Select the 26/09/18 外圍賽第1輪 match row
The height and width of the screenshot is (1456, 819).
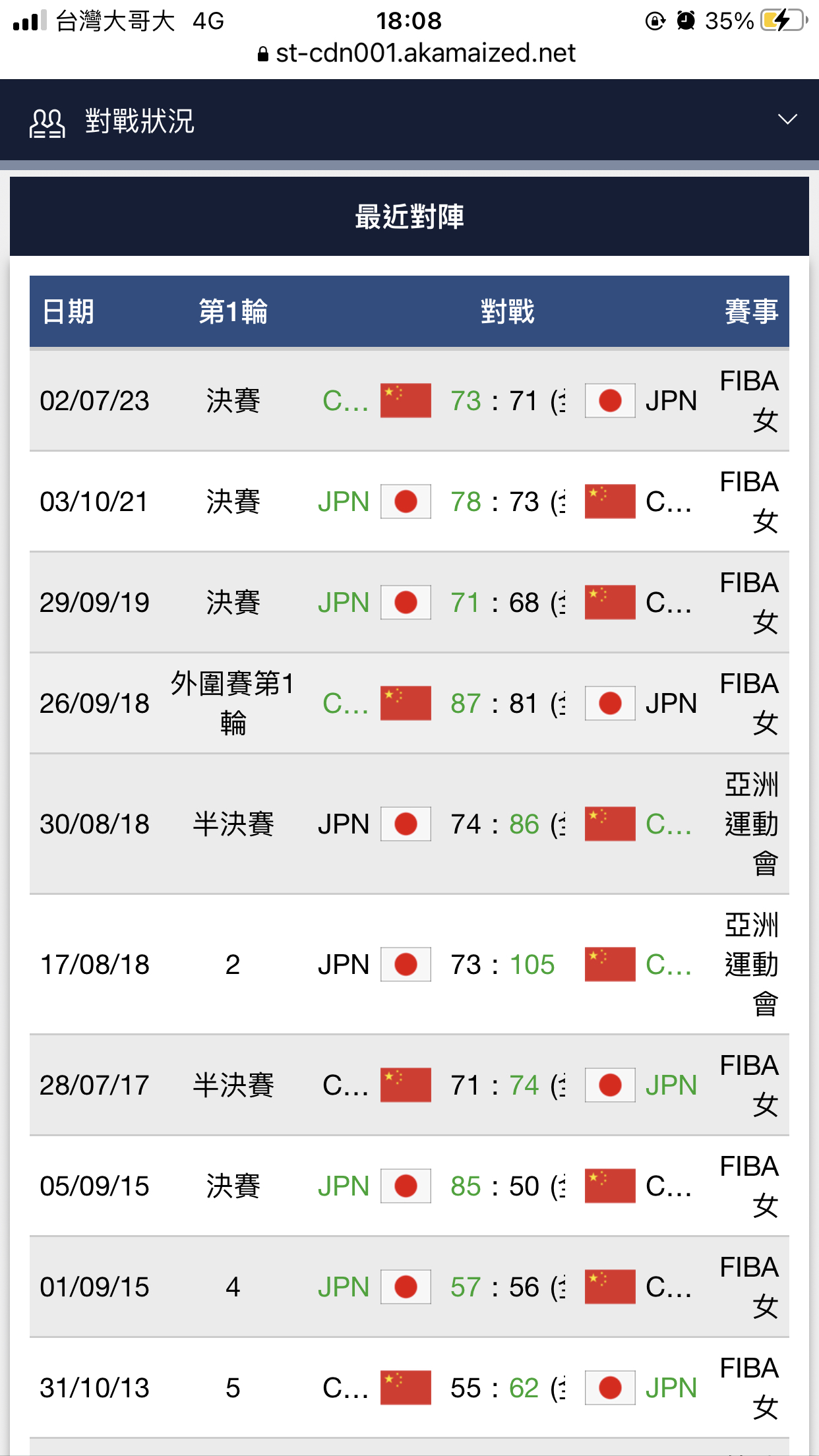click(x=409, y=703)
